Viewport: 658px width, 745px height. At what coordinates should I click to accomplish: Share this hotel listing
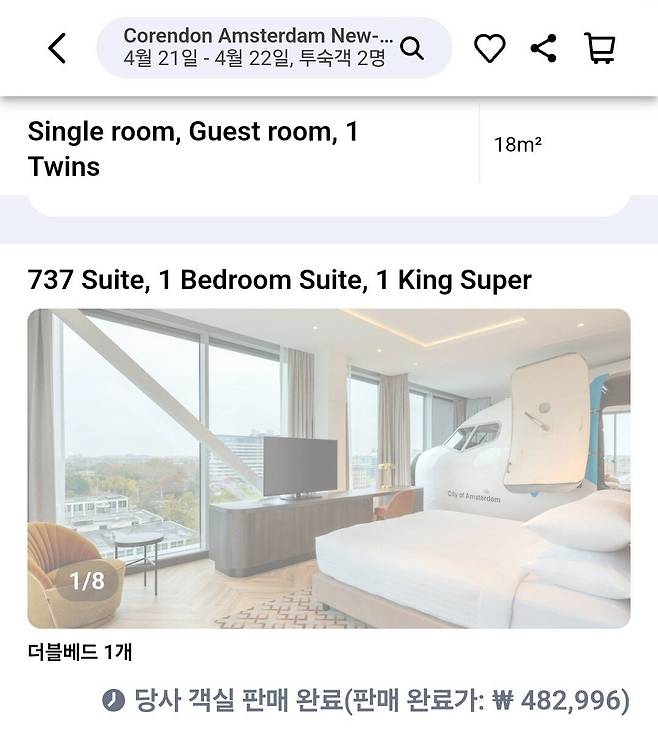[x=544, y=48]
